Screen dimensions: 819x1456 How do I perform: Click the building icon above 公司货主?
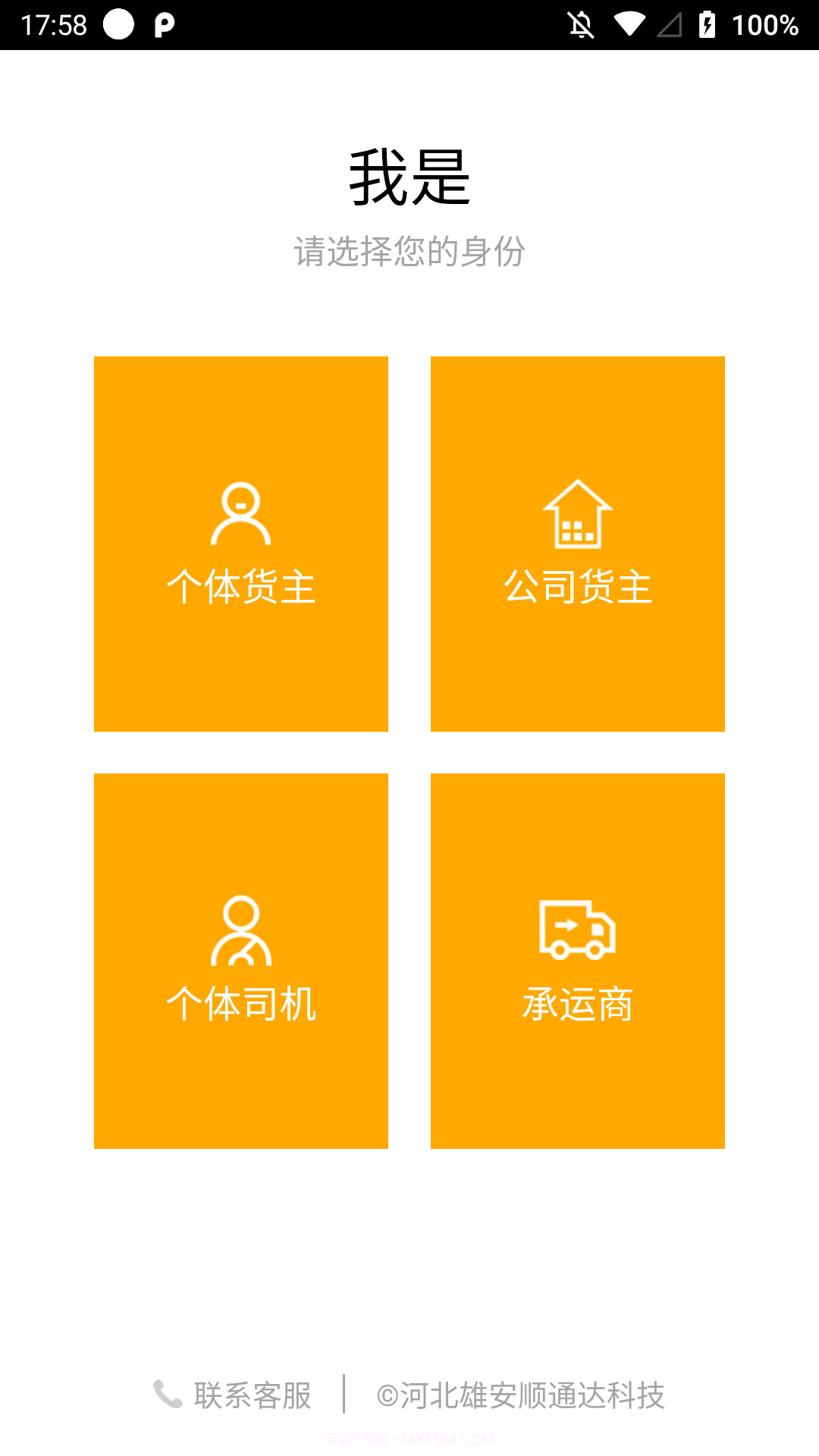click(578, 514)
